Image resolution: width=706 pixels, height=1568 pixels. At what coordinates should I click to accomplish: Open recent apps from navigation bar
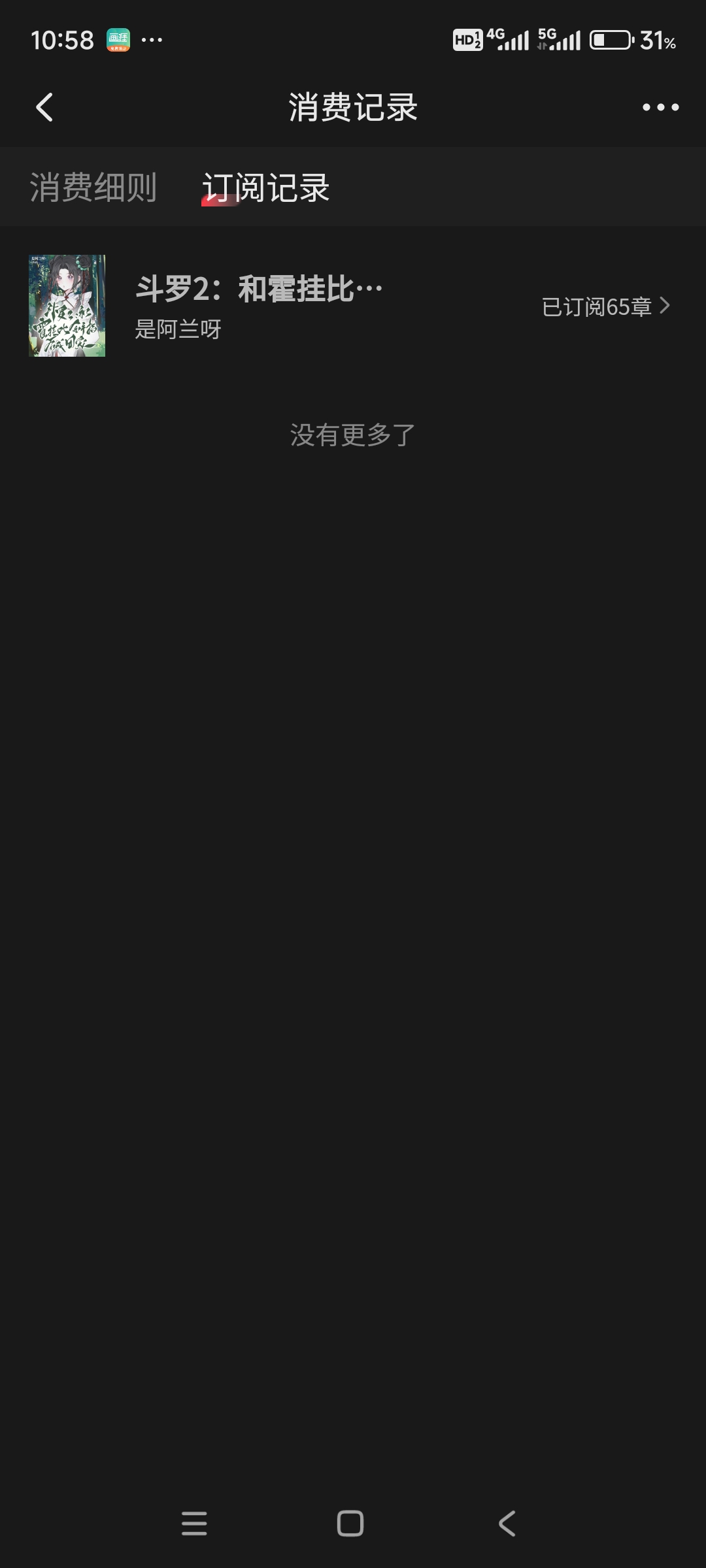pyautogui.click(x=194, y=1524)
